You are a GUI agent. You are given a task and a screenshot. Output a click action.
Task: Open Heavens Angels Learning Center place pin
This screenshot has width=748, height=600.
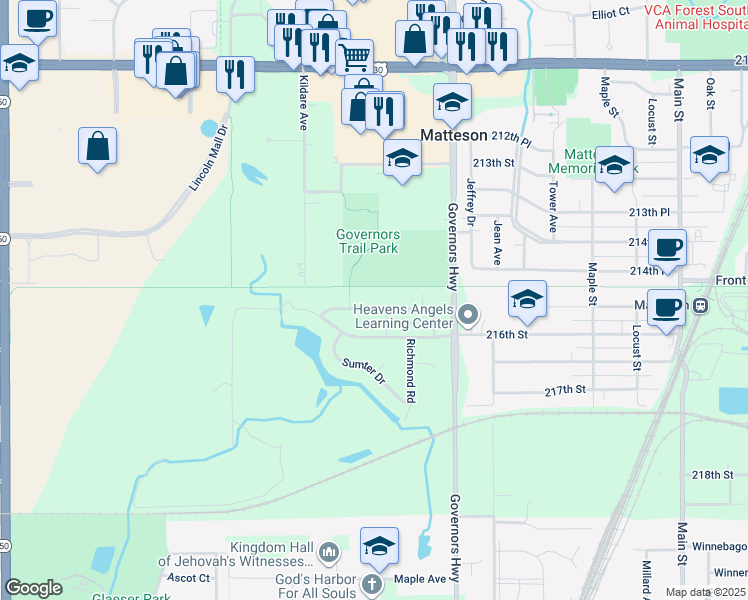click(468, 316)
